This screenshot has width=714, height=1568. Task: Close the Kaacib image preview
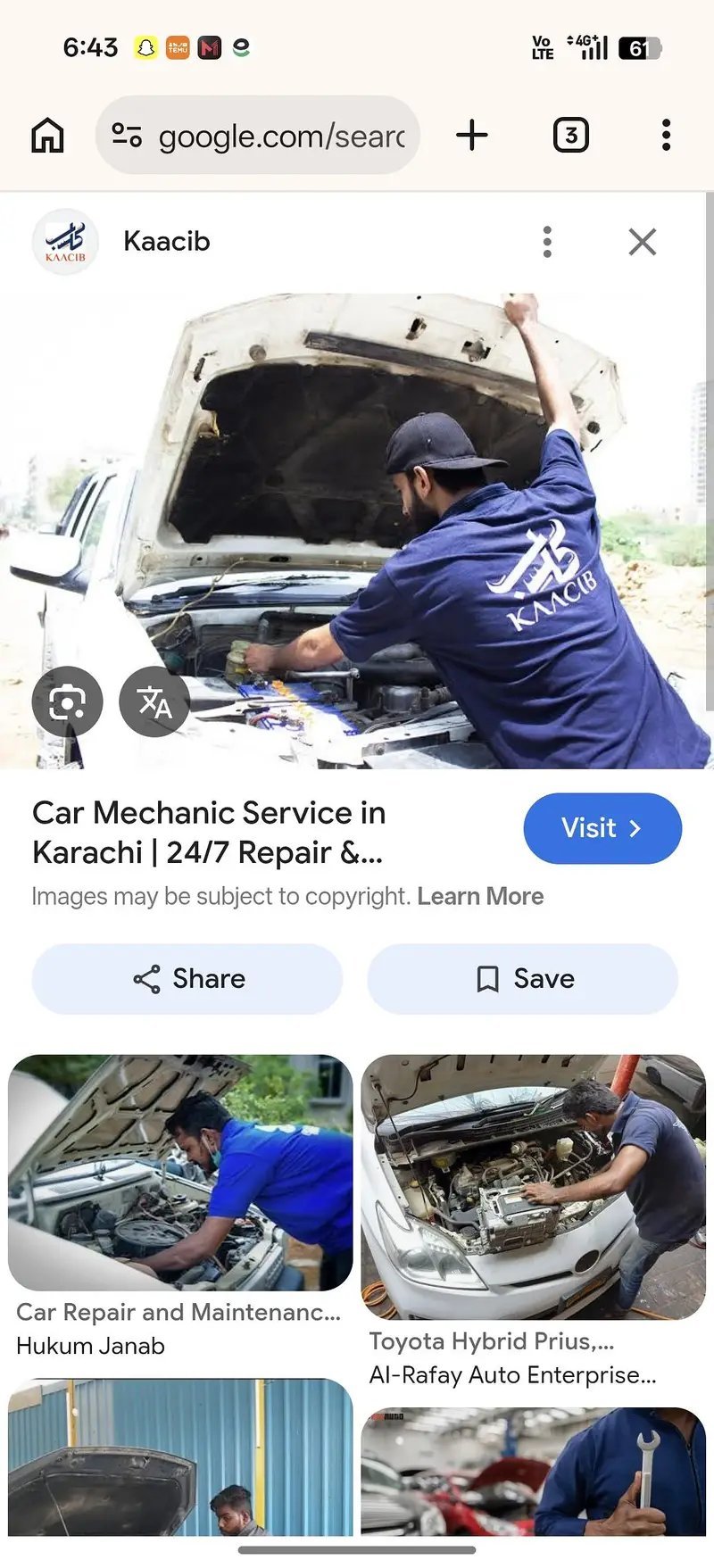coord(643,242)
